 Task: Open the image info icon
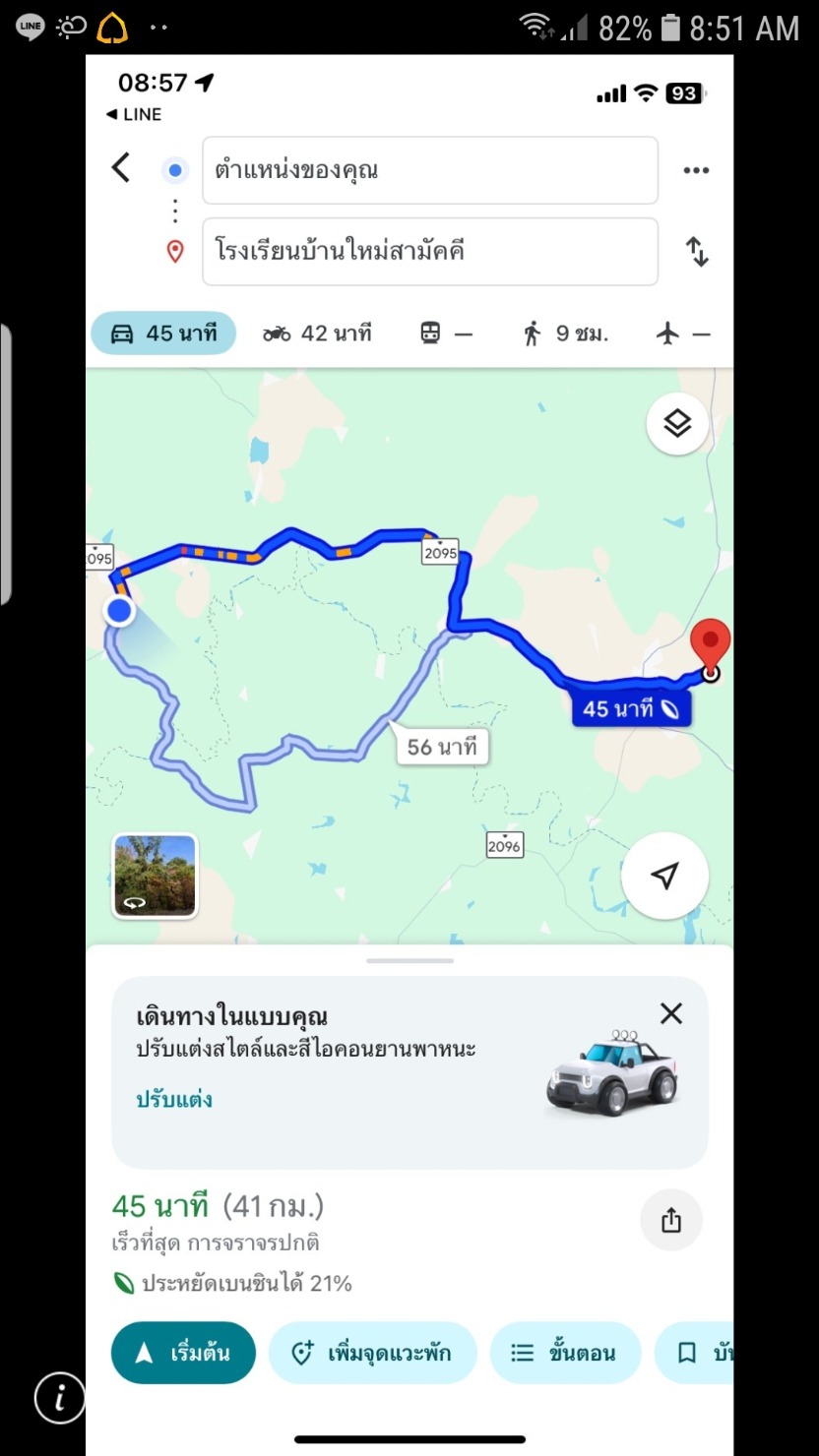(x=59, y=1397)
